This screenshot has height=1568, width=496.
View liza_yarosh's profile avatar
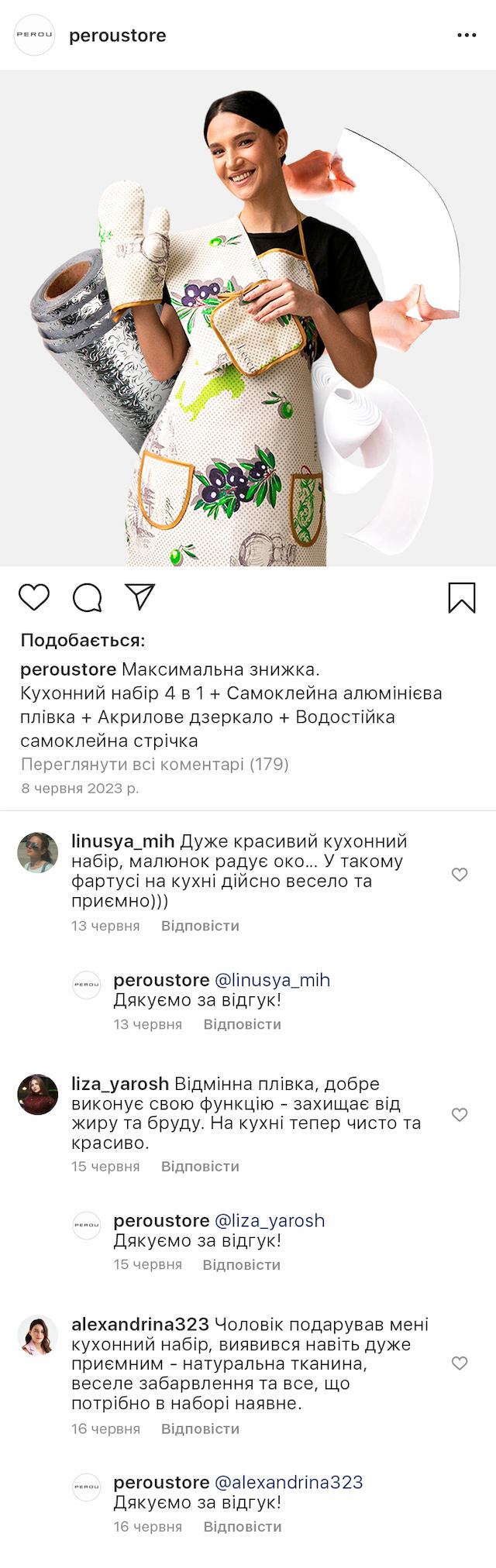(x=38, y=1094)
